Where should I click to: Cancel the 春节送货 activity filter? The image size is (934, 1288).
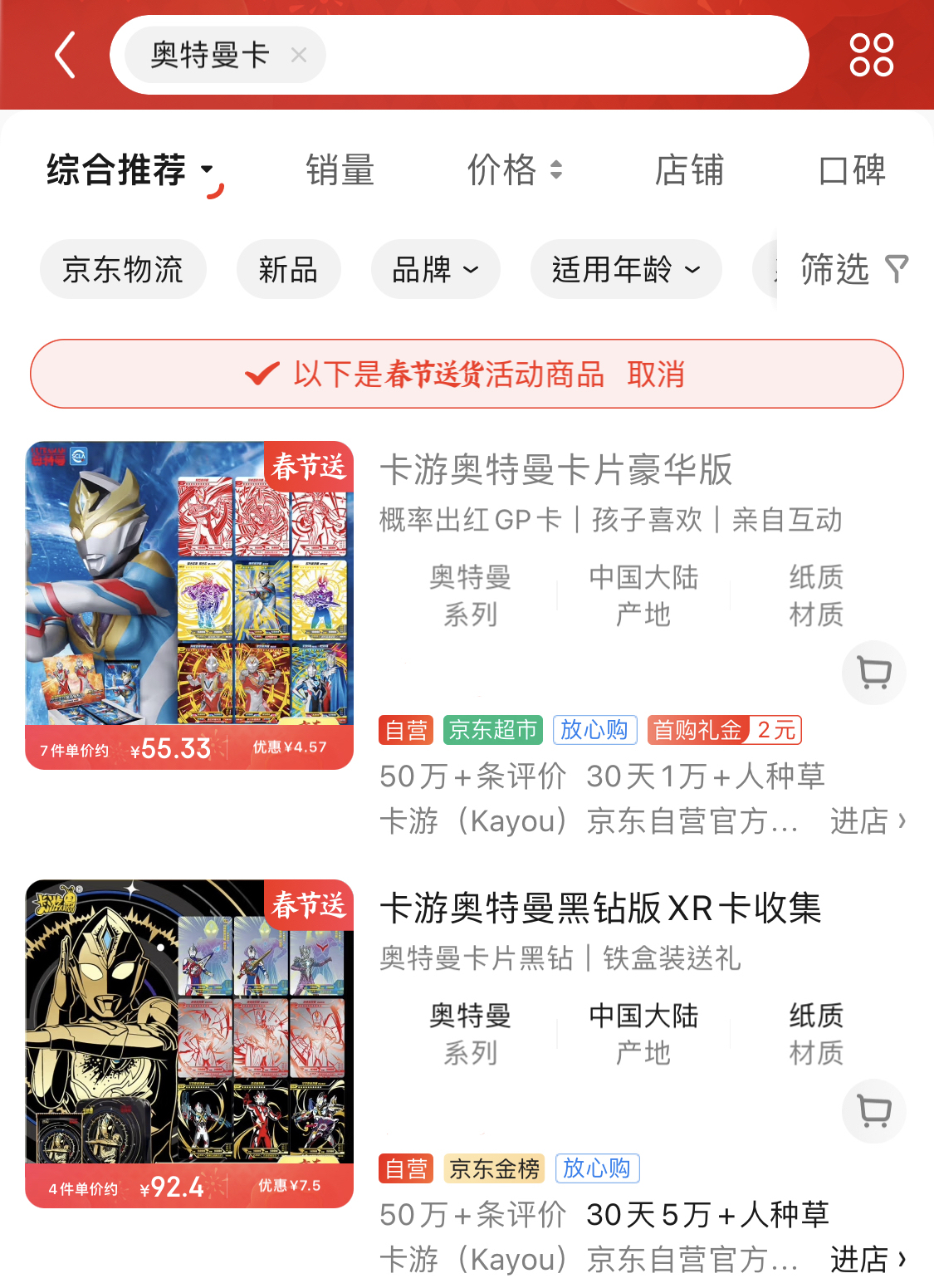click(x=656, y=375)
